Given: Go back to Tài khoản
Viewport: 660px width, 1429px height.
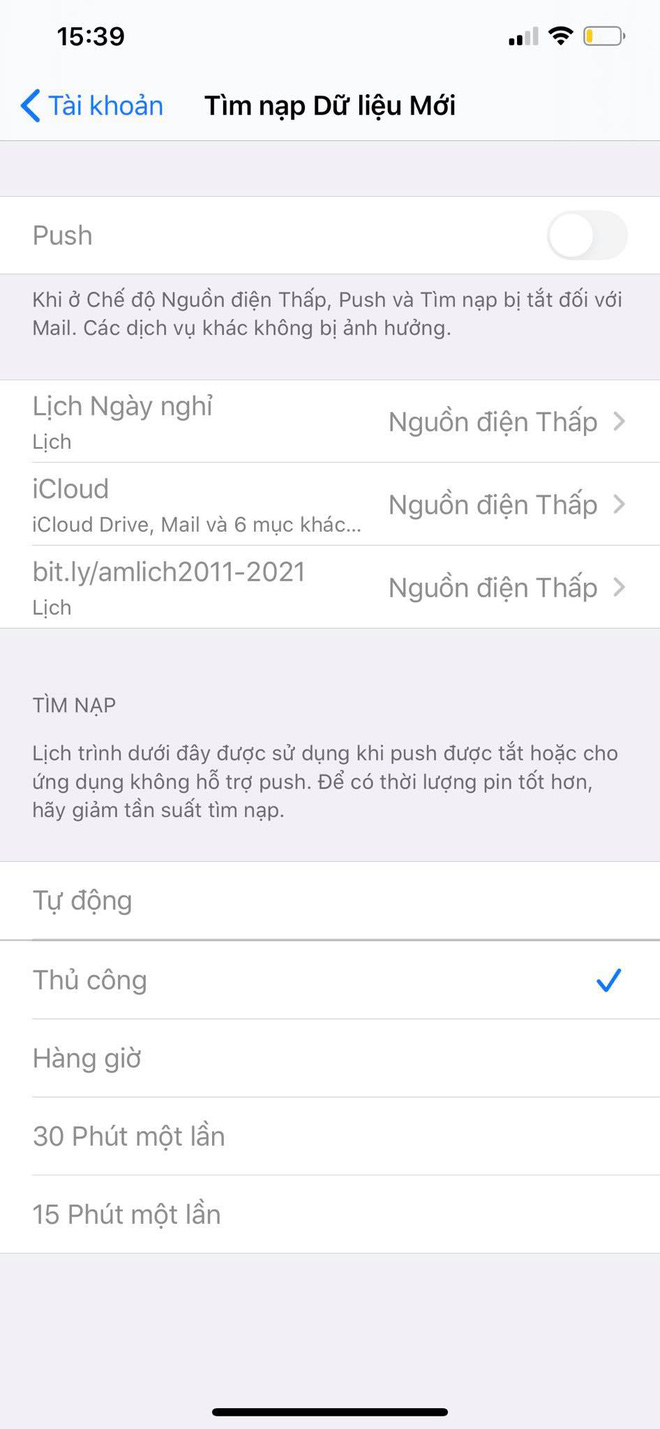Looking at the screenshot, I should (x=92, y=106).
